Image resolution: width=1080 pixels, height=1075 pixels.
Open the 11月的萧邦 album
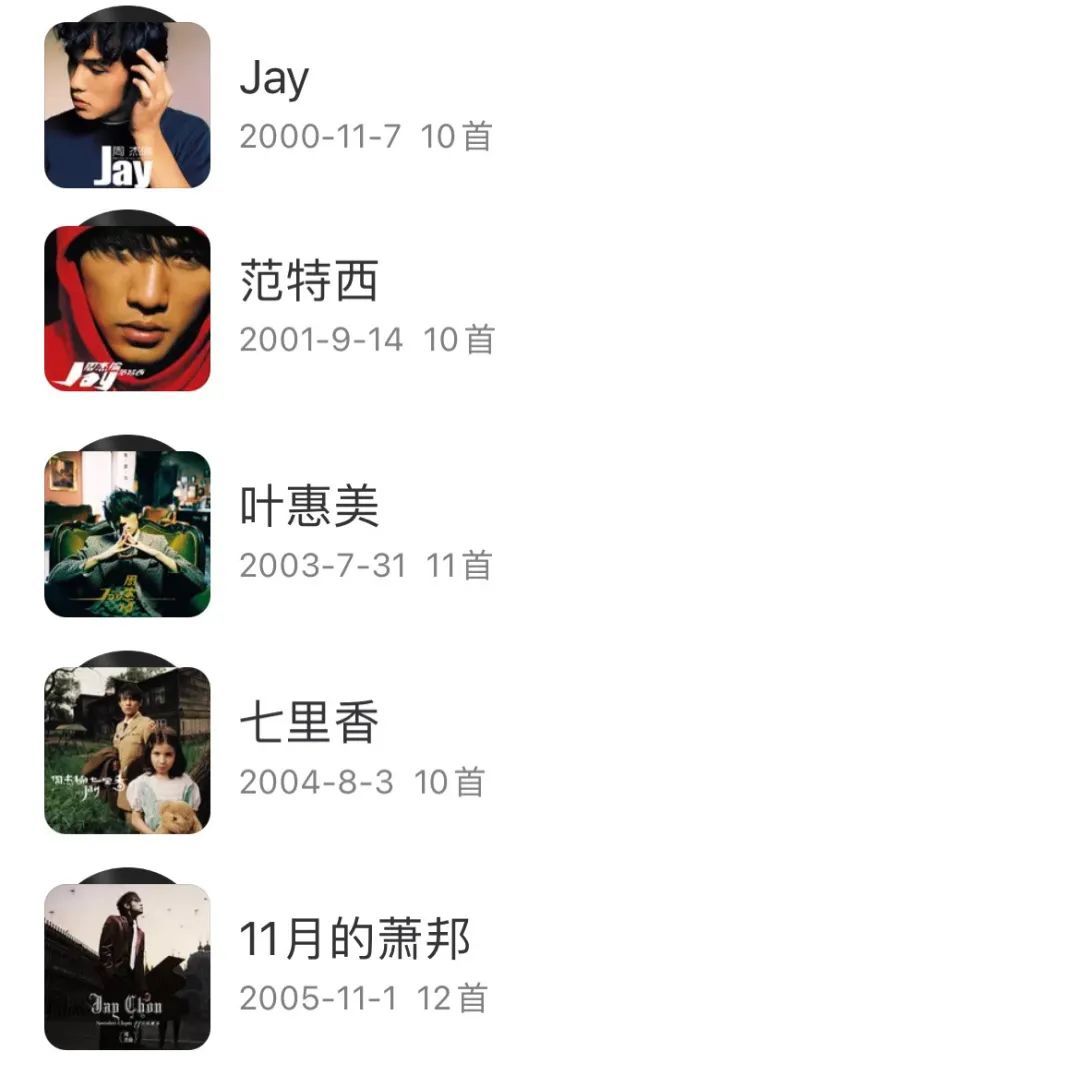click(354, 940)
